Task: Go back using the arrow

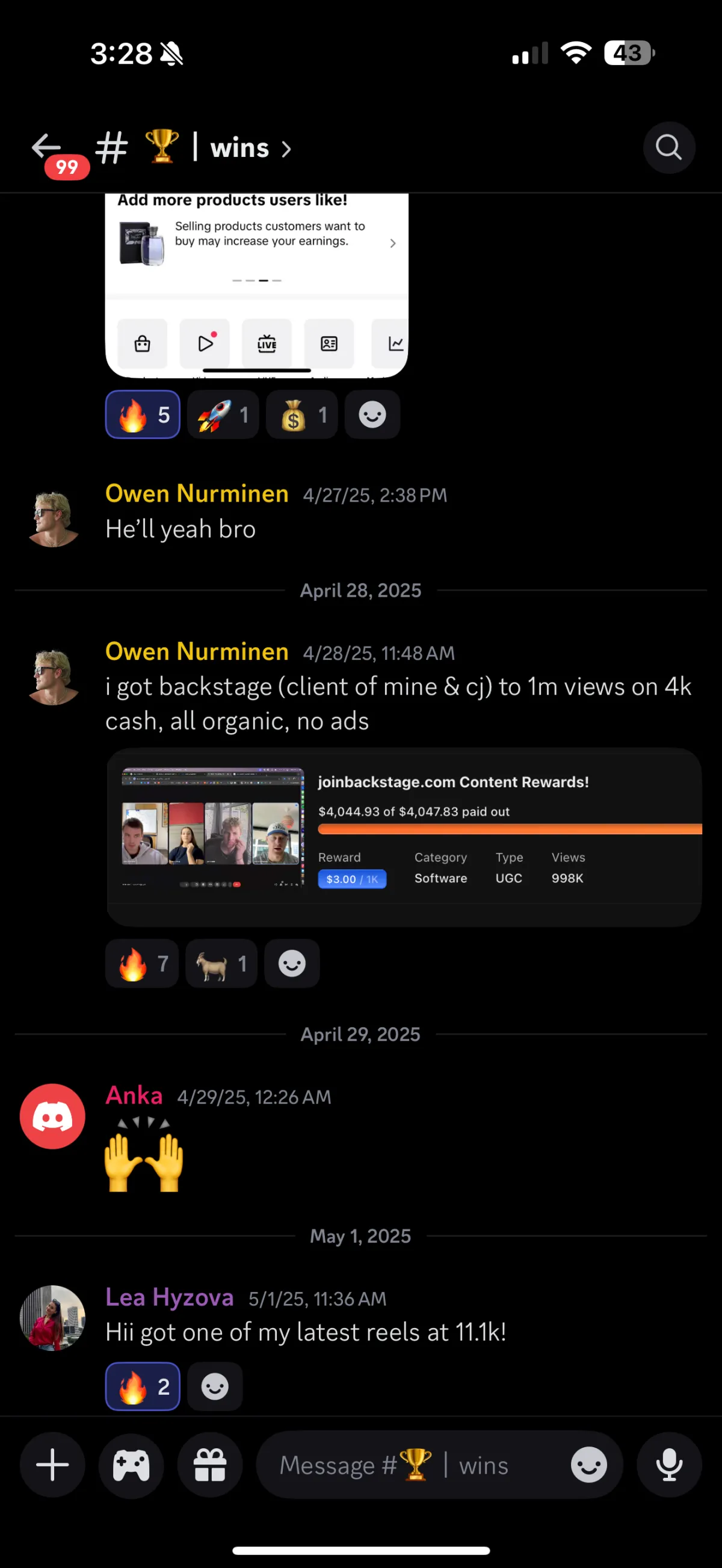Action: [x=46, y=147]
